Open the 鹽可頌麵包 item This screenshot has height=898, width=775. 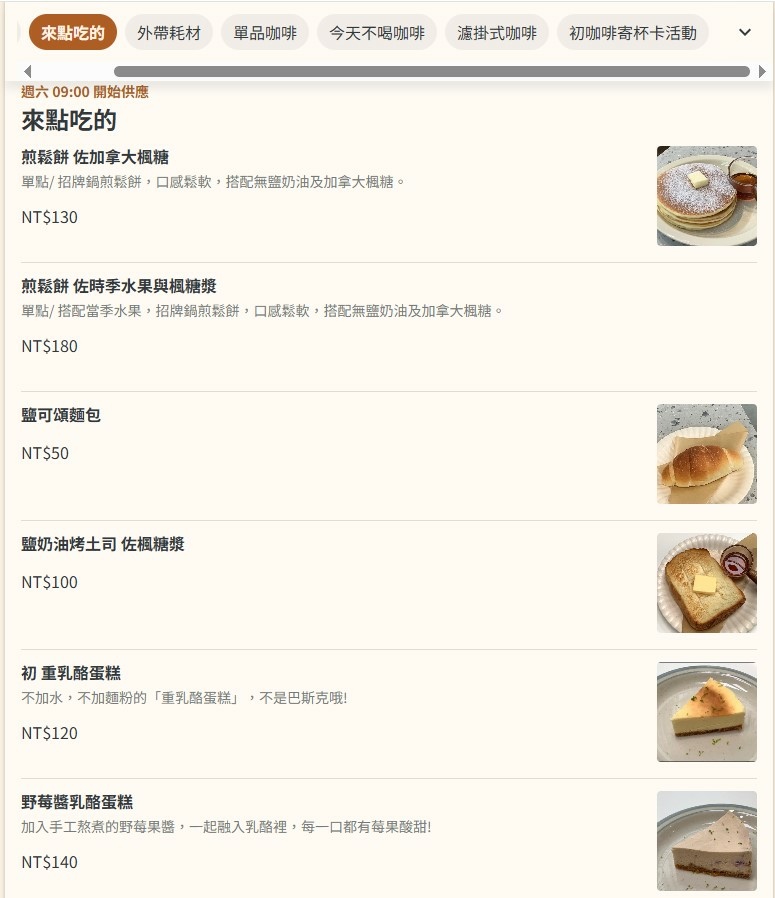click(61, 415)
